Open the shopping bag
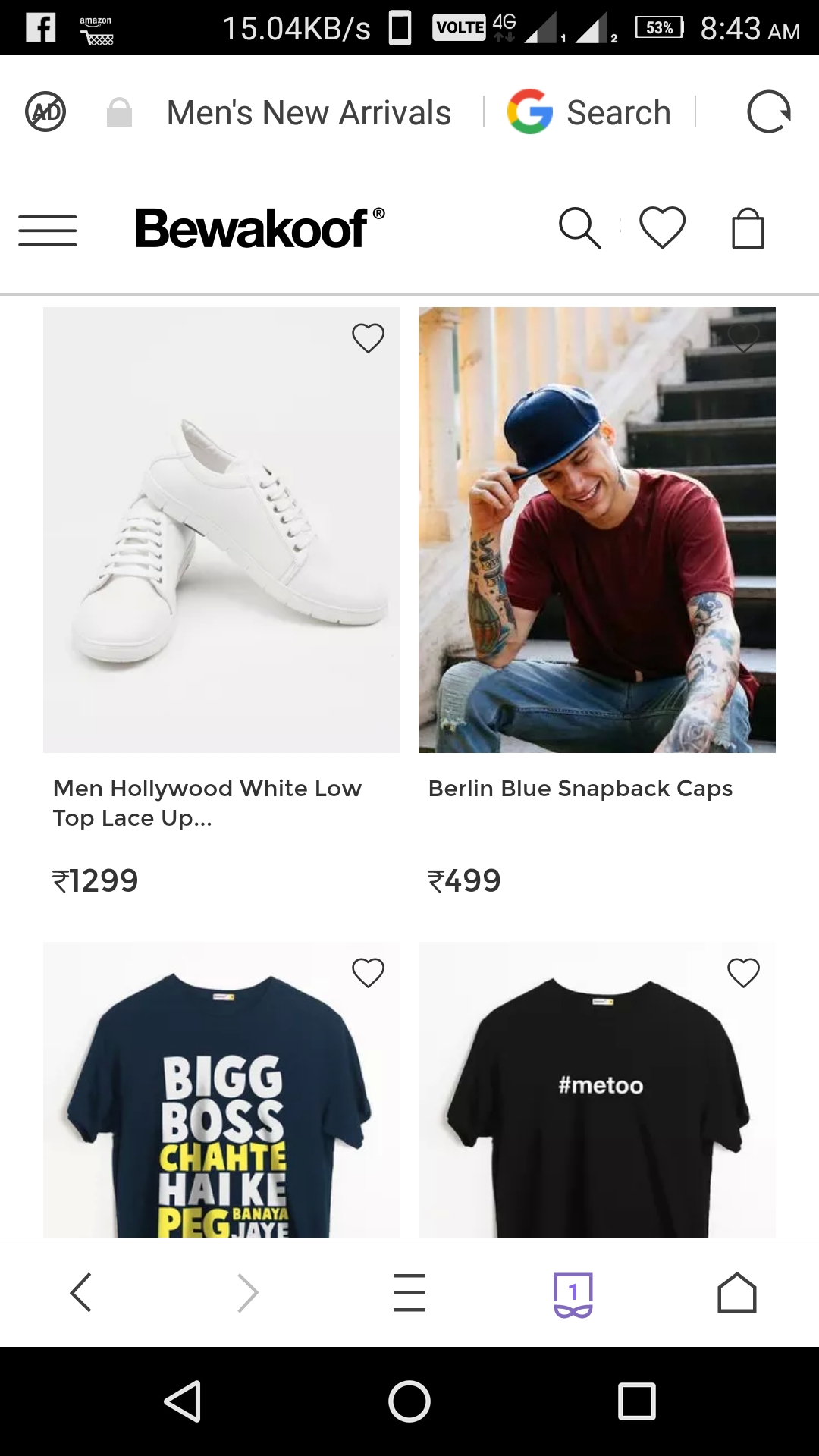The width and height of the screenshot is (819, 1456). pos(747,228)
